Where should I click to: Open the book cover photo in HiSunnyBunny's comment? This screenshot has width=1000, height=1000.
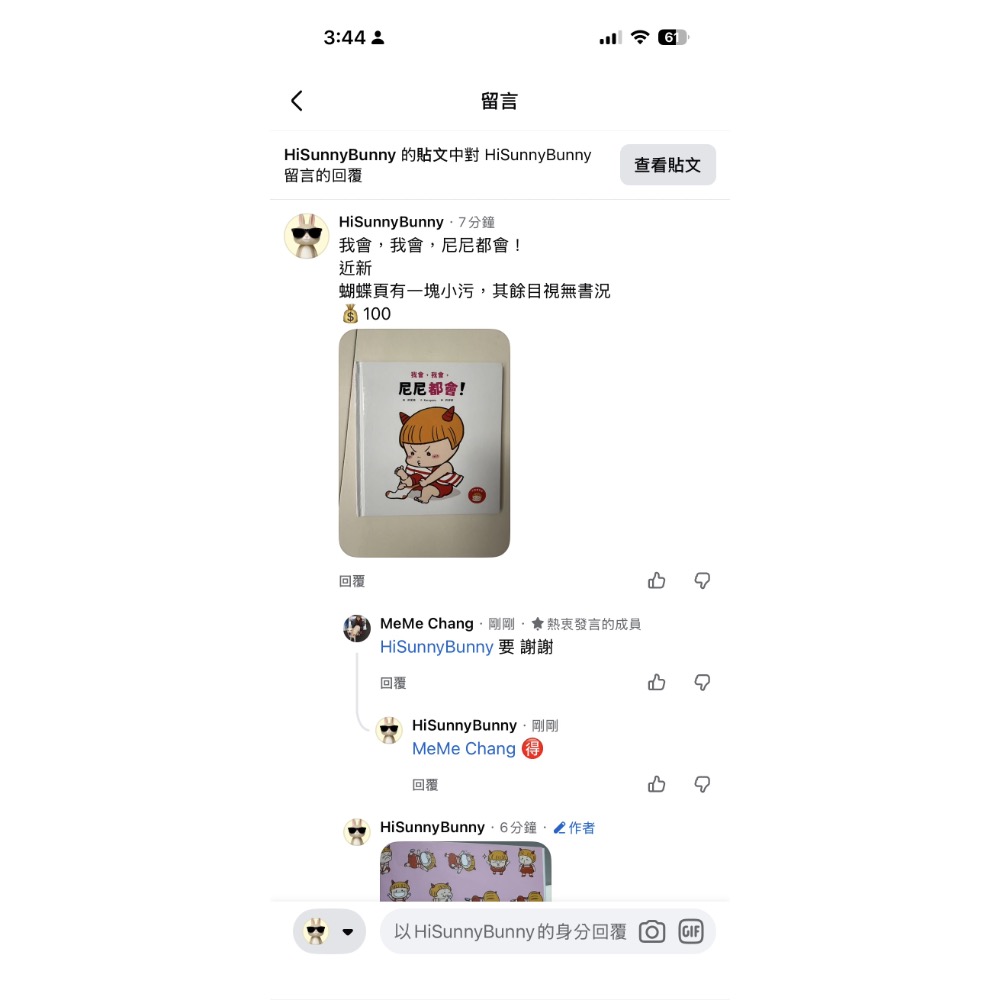424,443
